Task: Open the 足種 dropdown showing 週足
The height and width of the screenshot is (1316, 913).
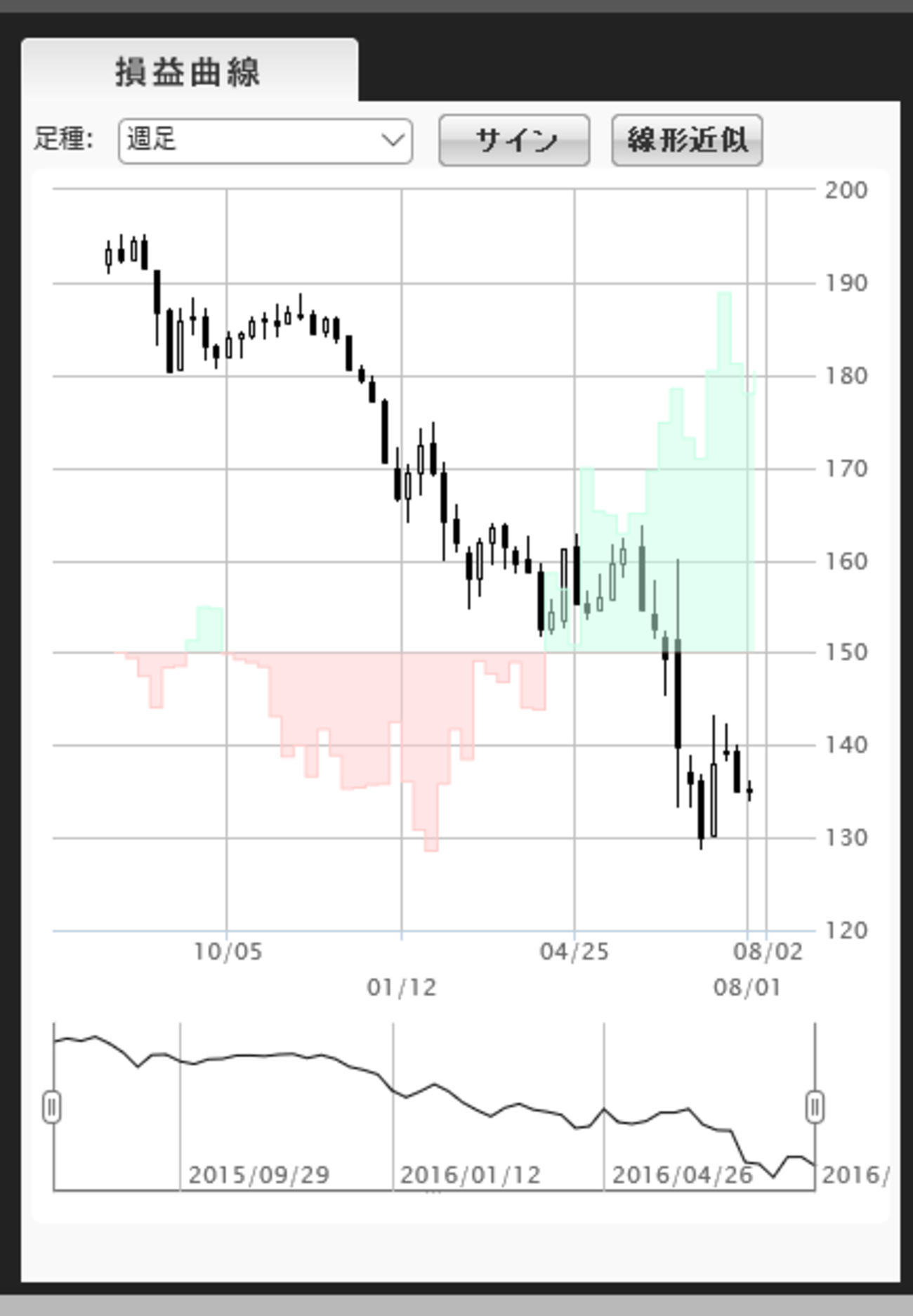Action: [x=265, y=141]
